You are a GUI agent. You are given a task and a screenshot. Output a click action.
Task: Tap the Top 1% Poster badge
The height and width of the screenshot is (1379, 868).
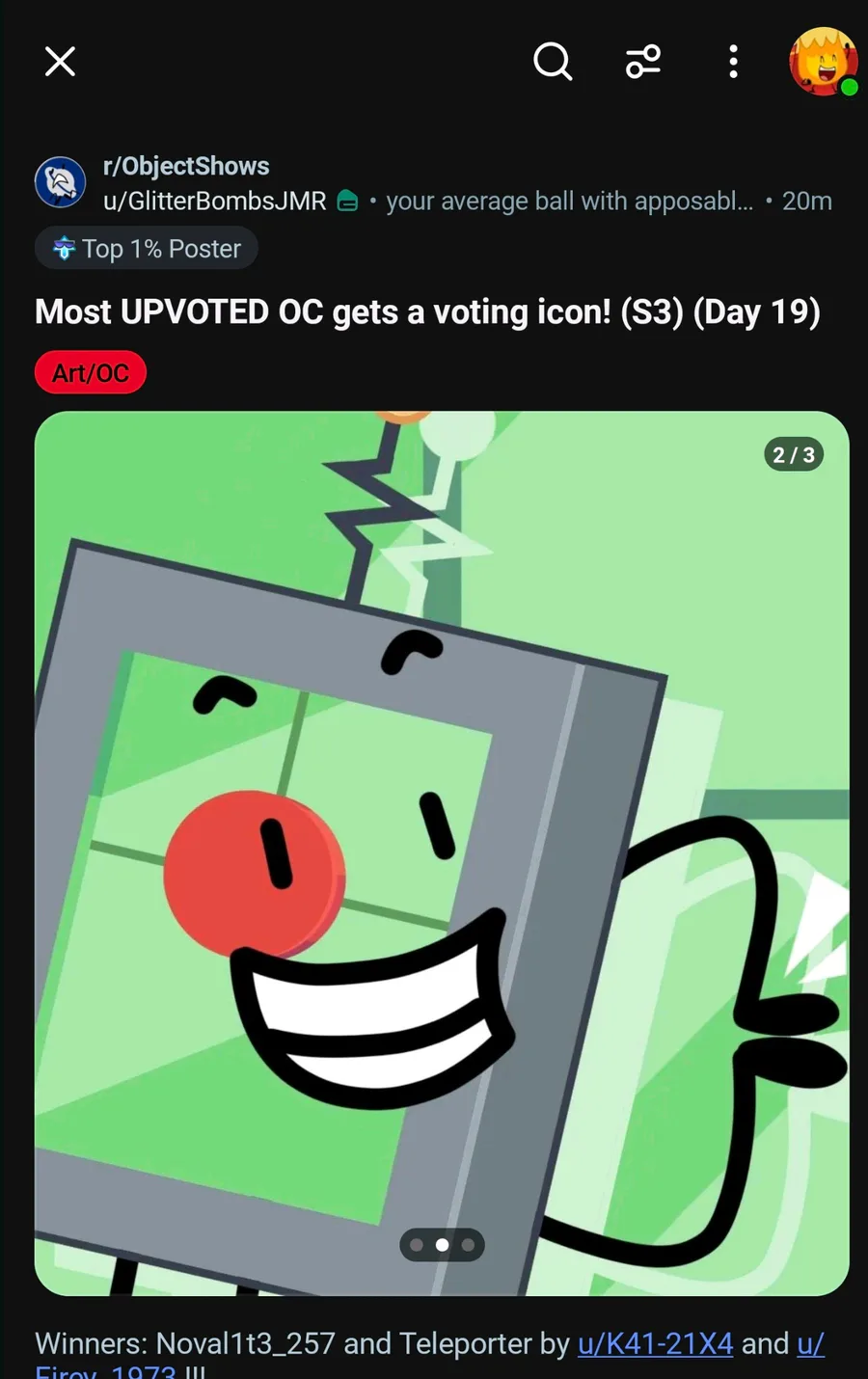[147, 249]
